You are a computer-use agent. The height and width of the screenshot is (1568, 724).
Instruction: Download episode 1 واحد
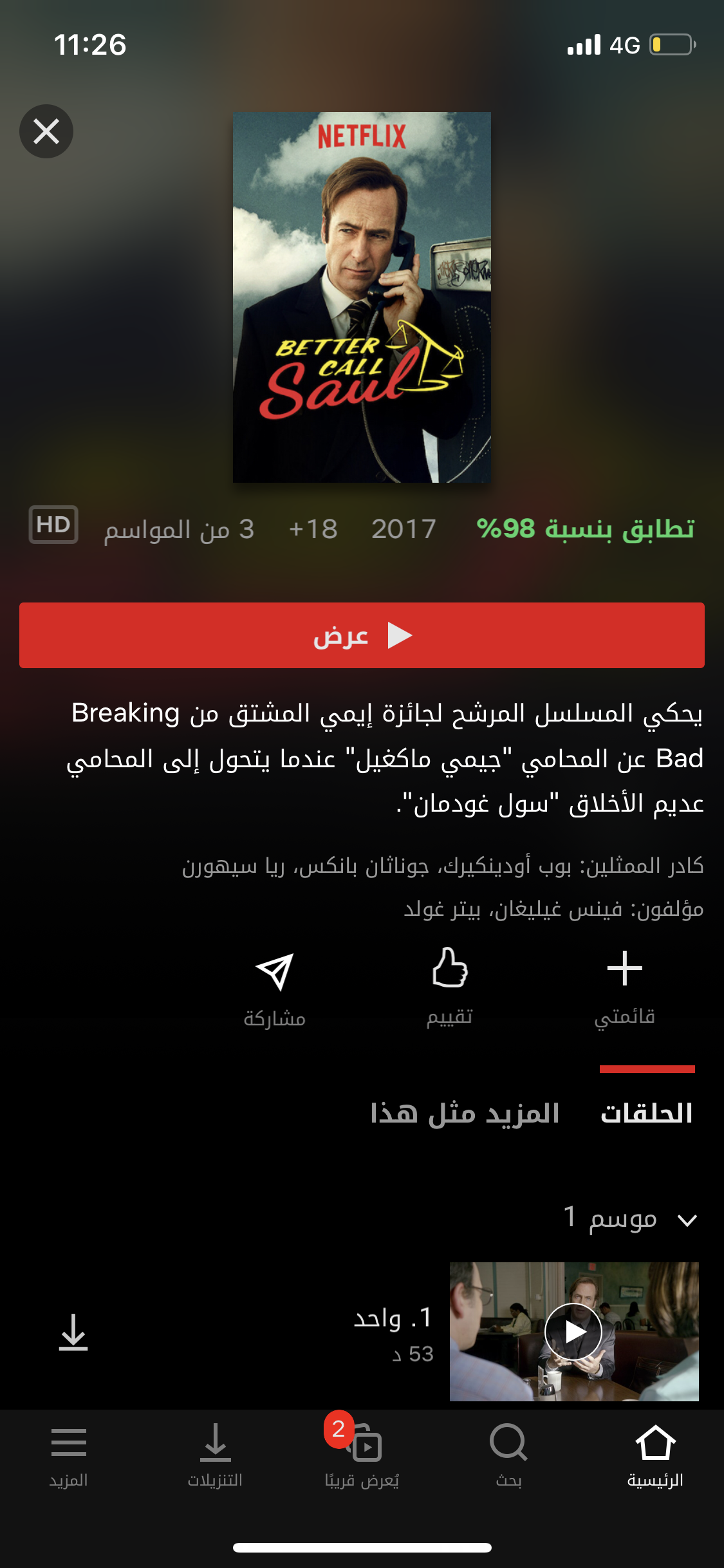coord(73,1332)
